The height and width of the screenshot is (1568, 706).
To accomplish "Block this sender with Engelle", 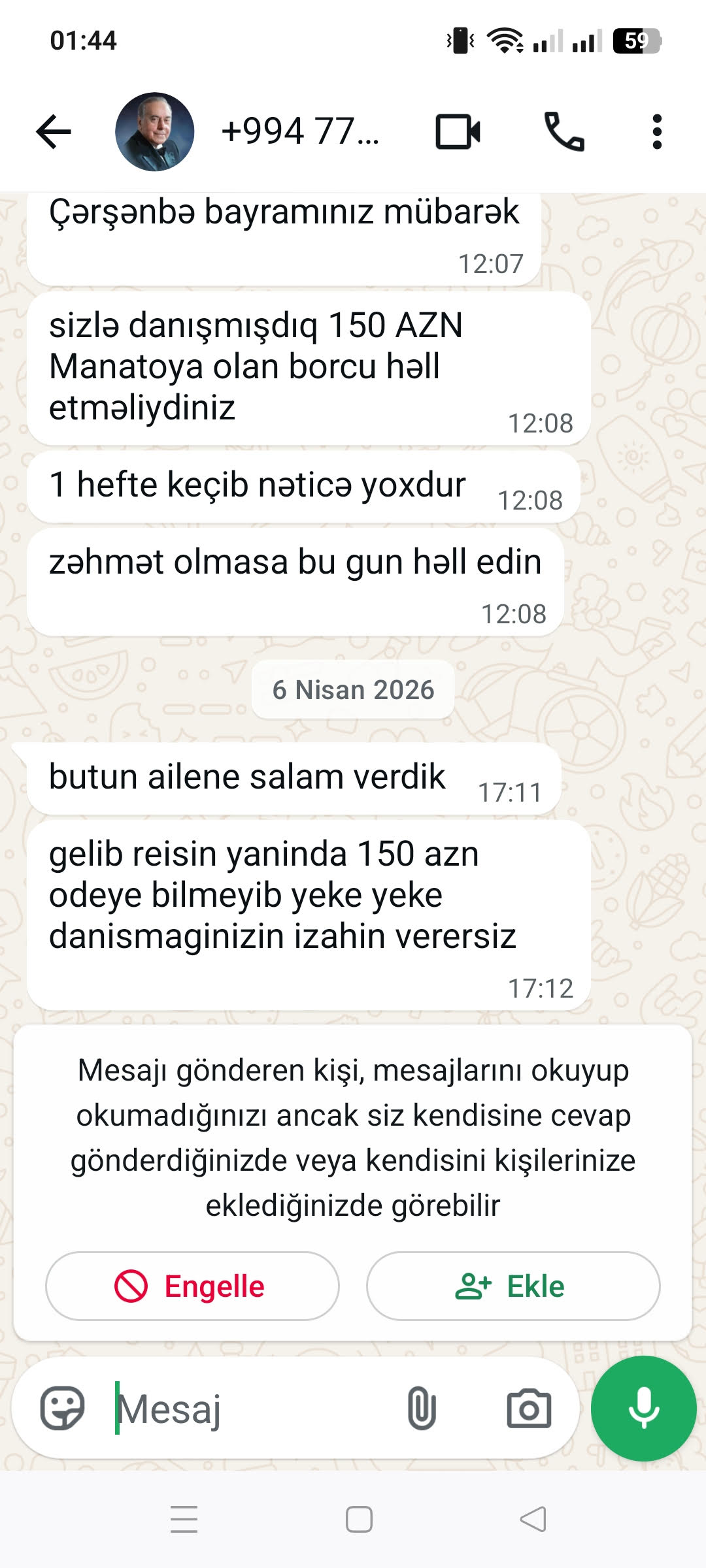I will pos(192,1286).
